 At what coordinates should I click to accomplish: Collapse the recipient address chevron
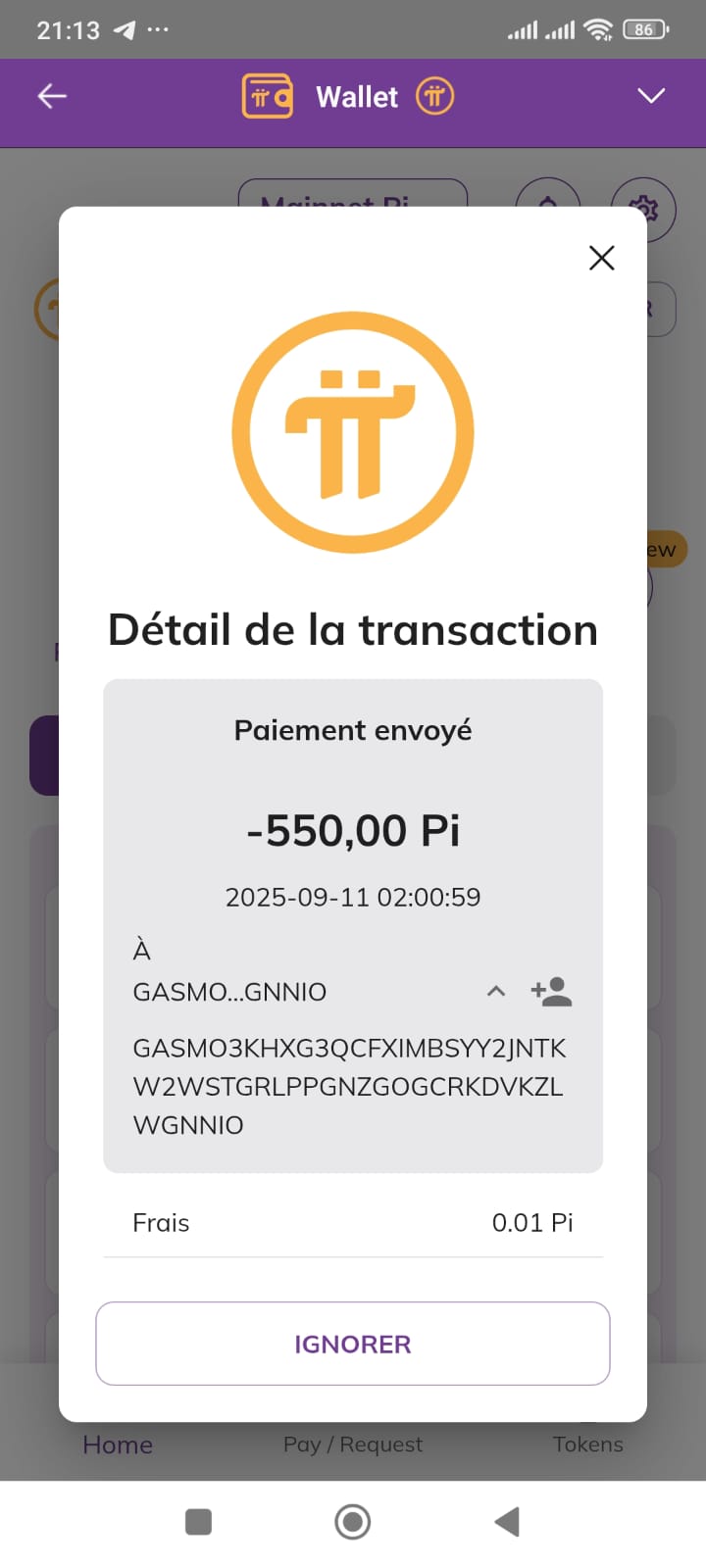496,991
